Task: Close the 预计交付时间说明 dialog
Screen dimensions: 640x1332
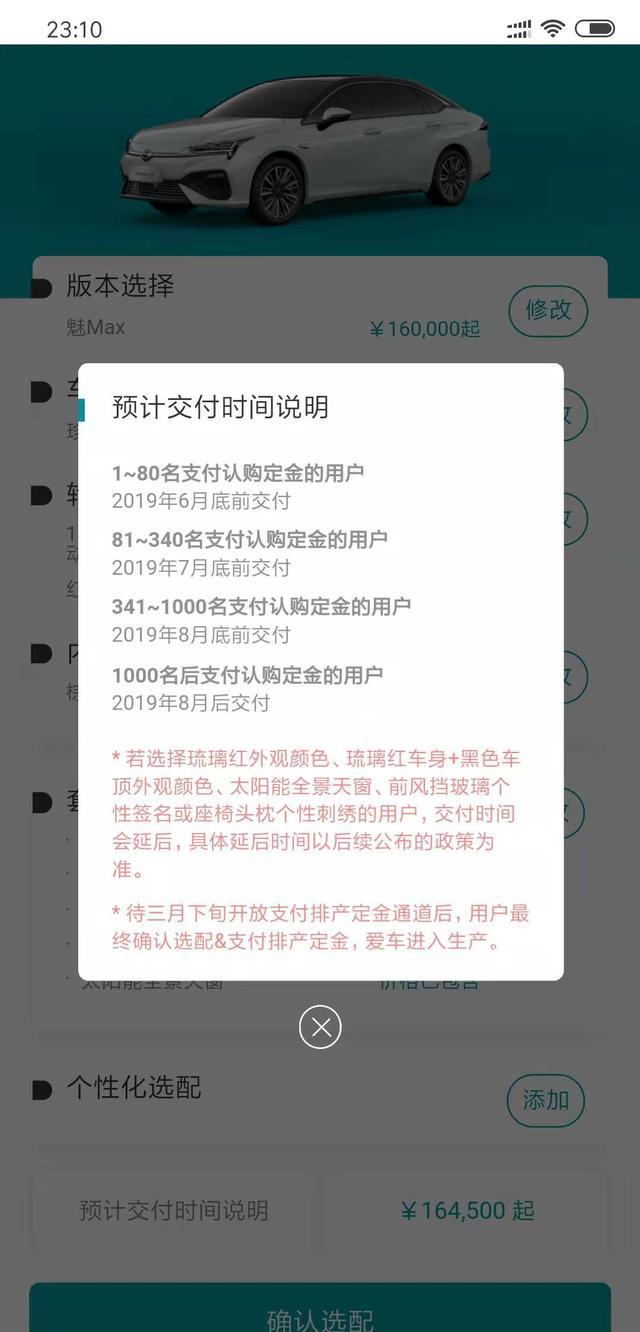Action: tap(320, 1027)
